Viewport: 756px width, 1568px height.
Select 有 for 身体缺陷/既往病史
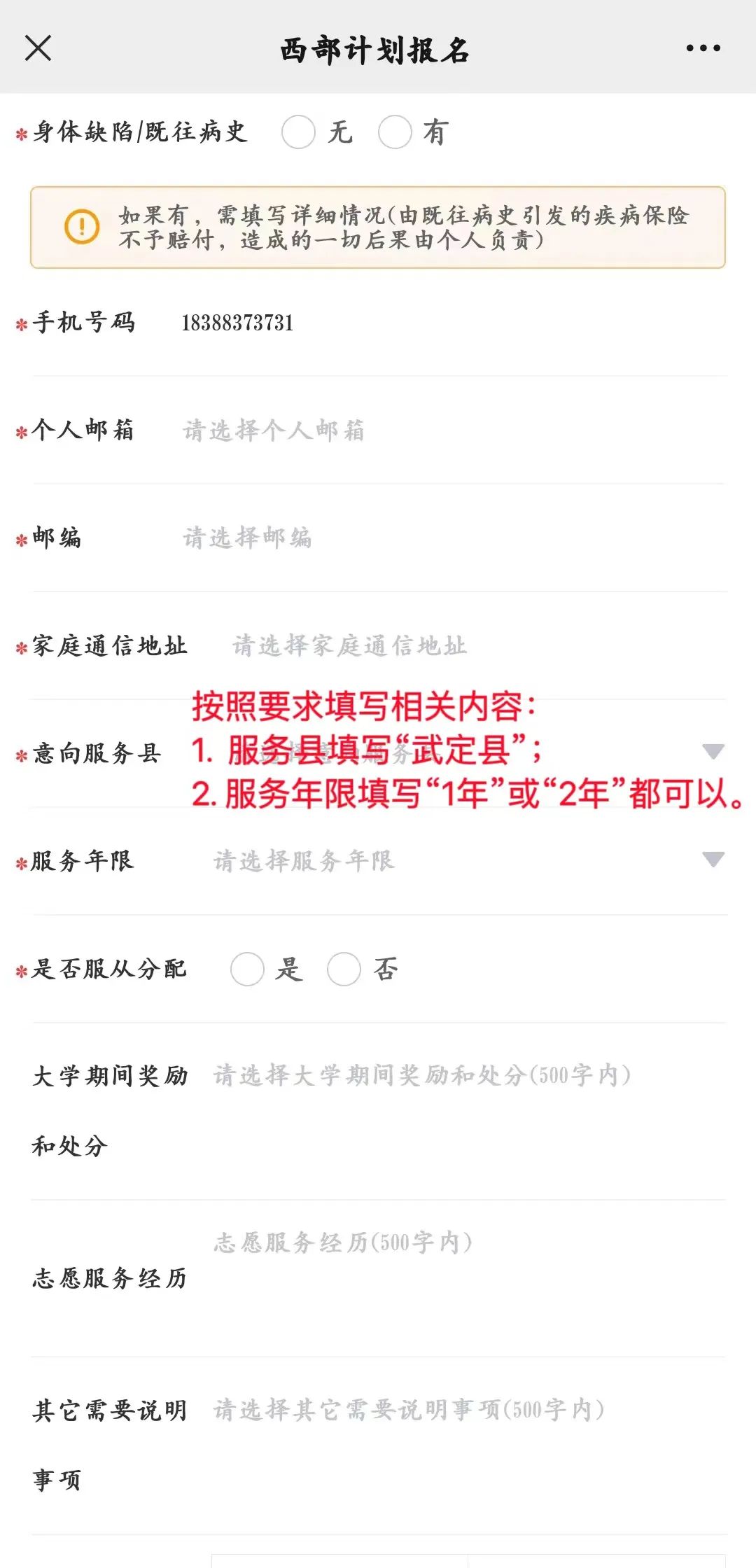click(395, 132)
